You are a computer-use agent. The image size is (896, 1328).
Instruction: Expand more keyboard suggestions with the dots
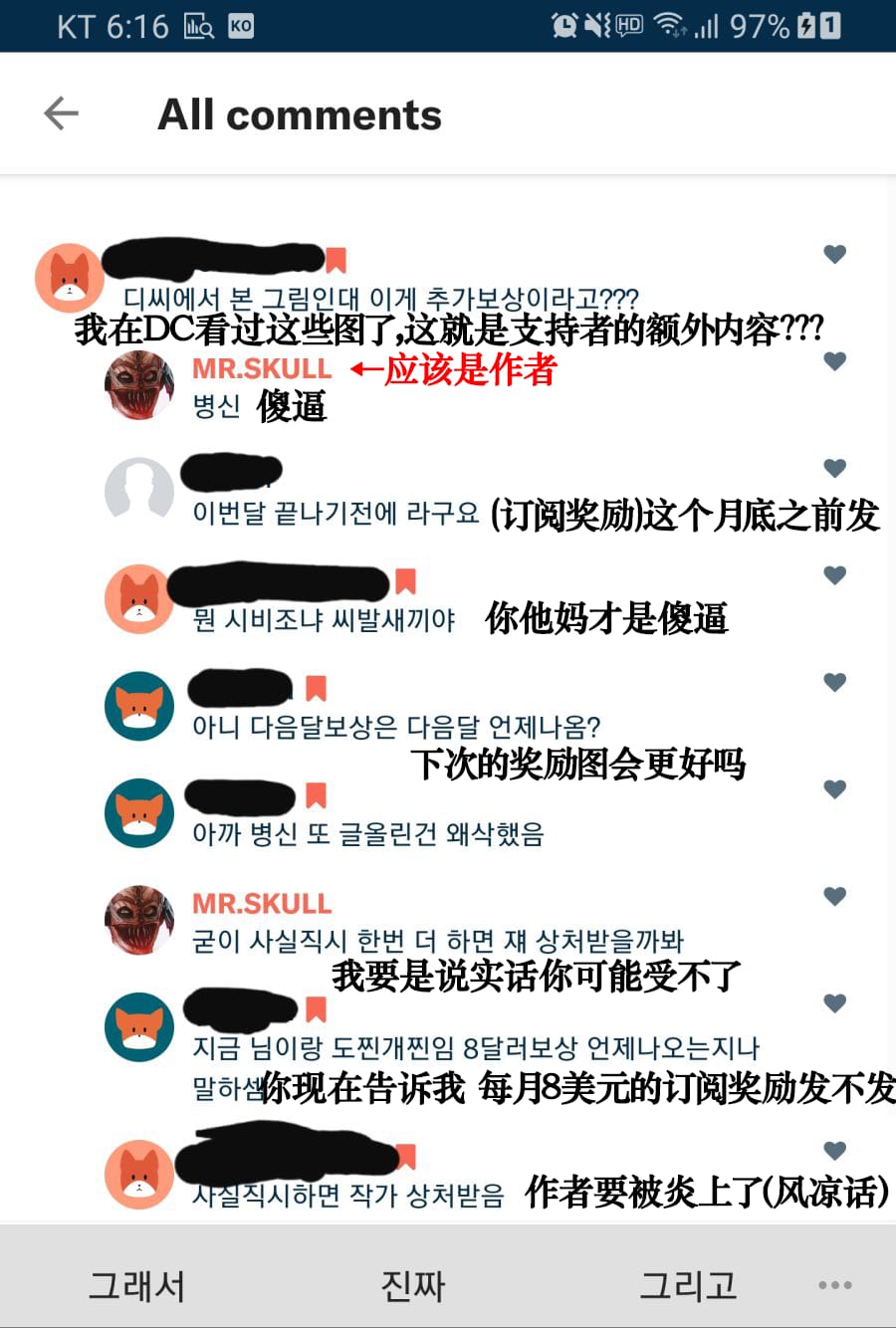point(834,1285)
